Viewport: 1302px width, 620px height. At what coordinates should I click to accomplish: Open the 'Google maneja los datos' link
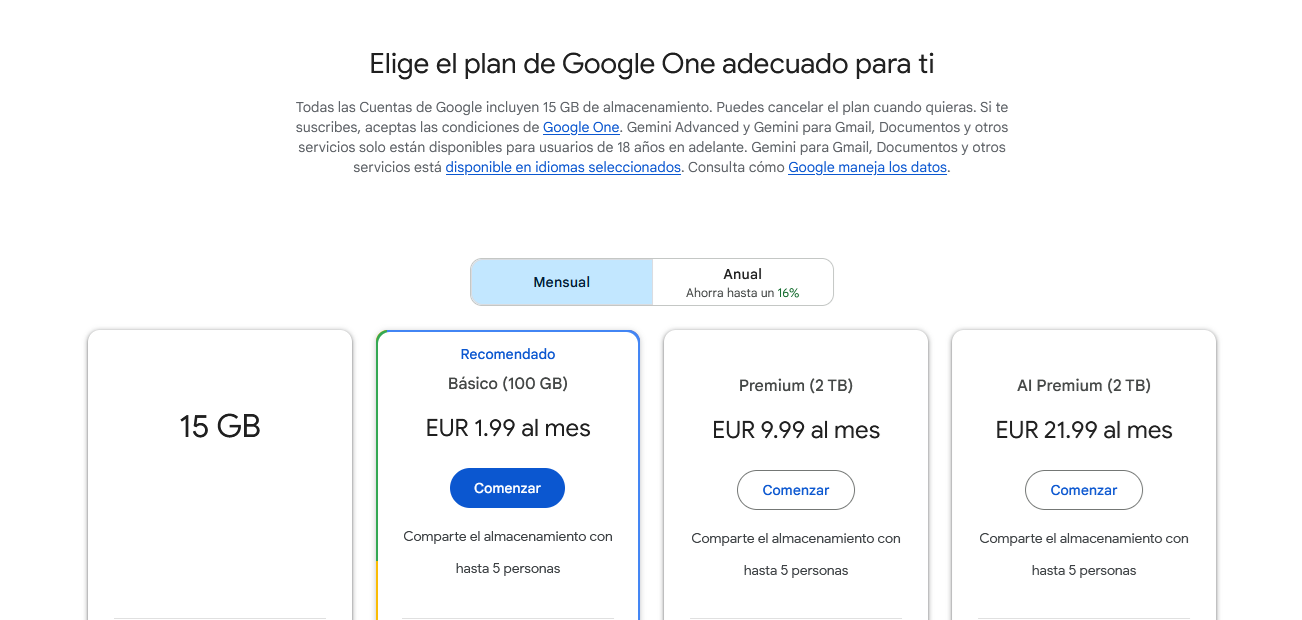[867, 167]
